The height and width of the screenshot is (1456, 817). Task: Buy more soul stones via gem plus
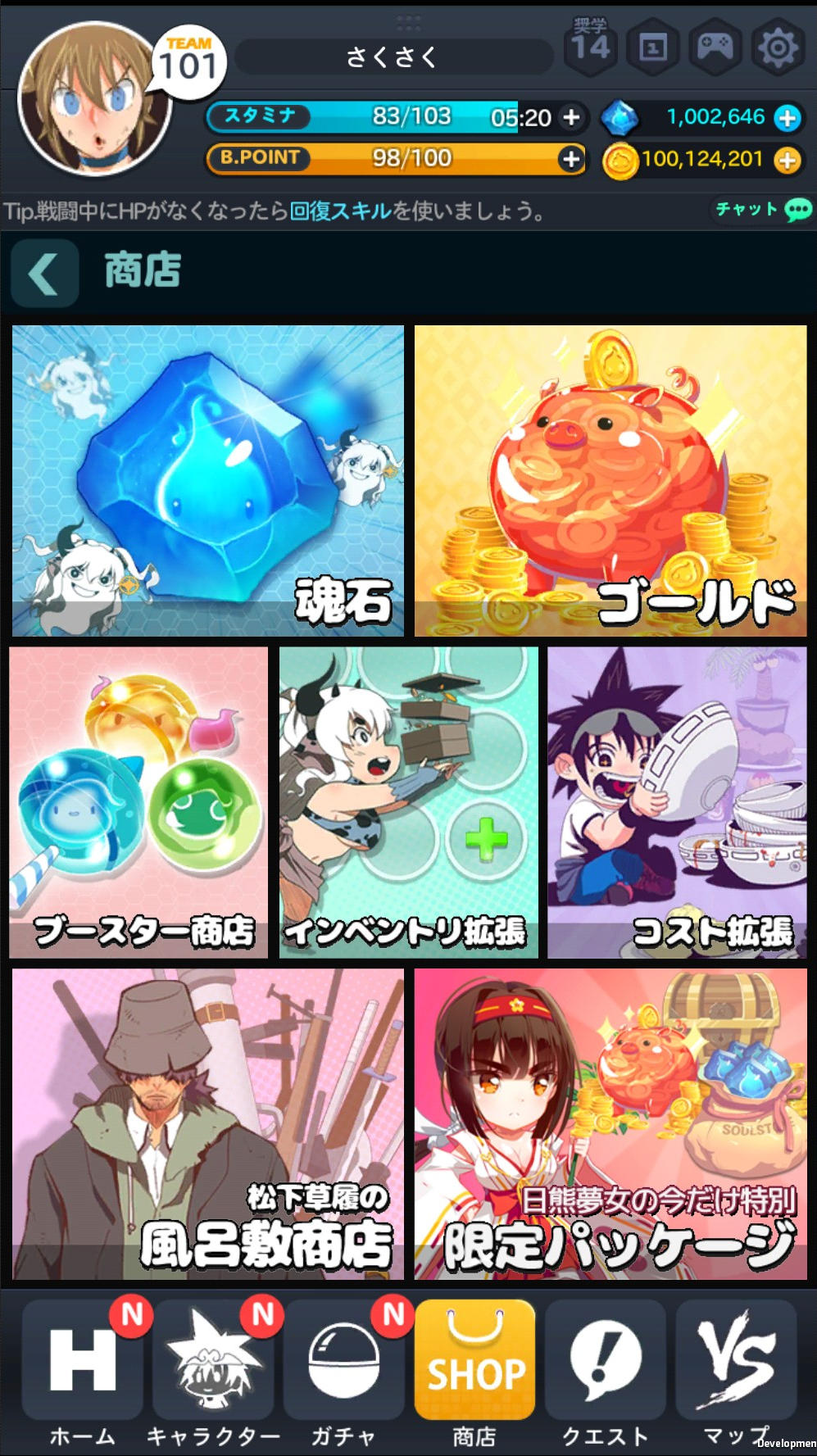[787, 118]
